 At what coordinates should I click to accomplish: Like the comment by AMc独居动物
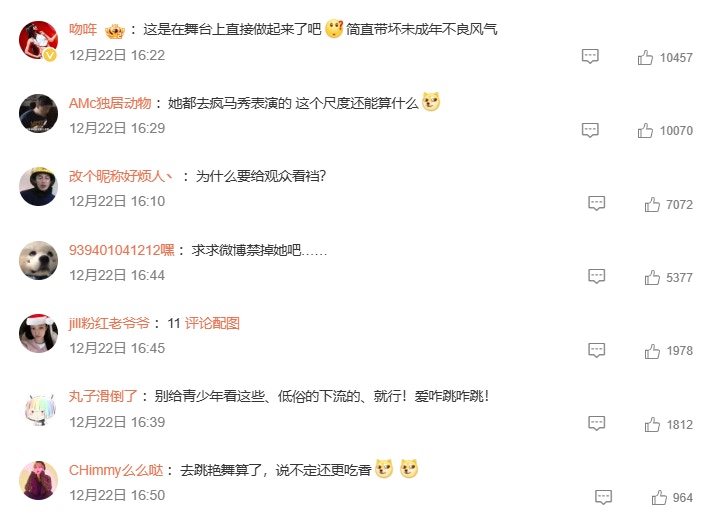(646, 130)
